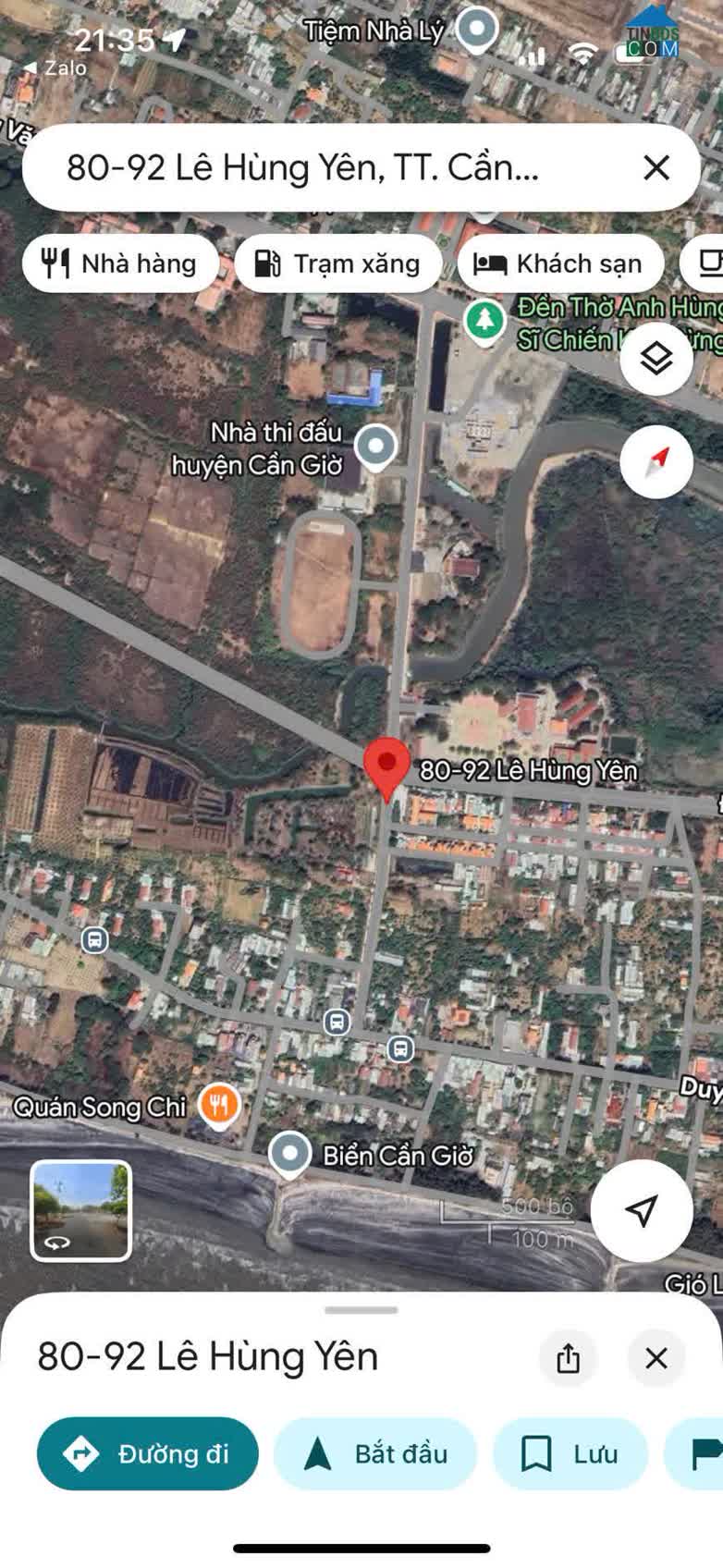Center map on my current location

[x=641, y=1210]
